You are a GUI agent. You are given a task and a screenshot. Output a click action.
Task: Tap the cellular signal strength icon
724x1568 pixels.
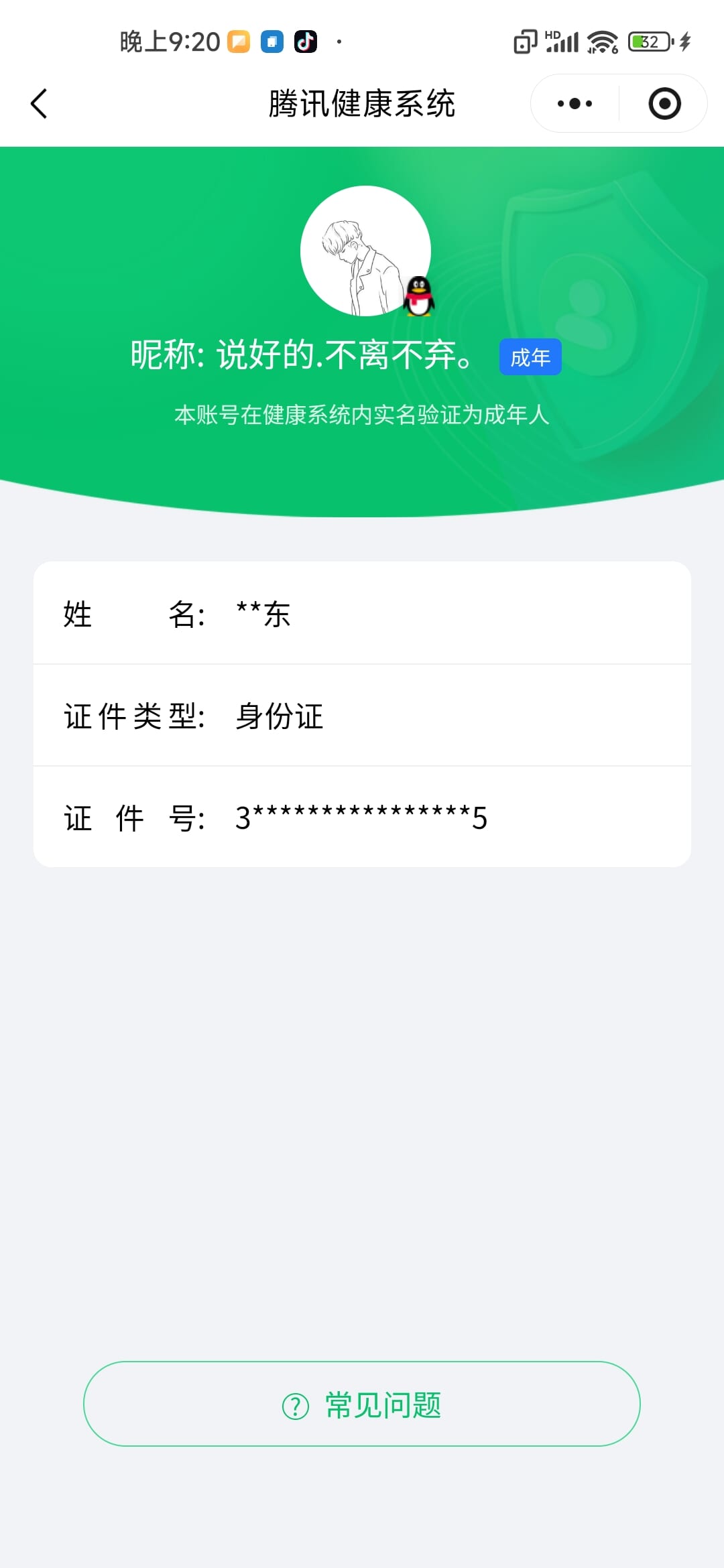[563, 42]
